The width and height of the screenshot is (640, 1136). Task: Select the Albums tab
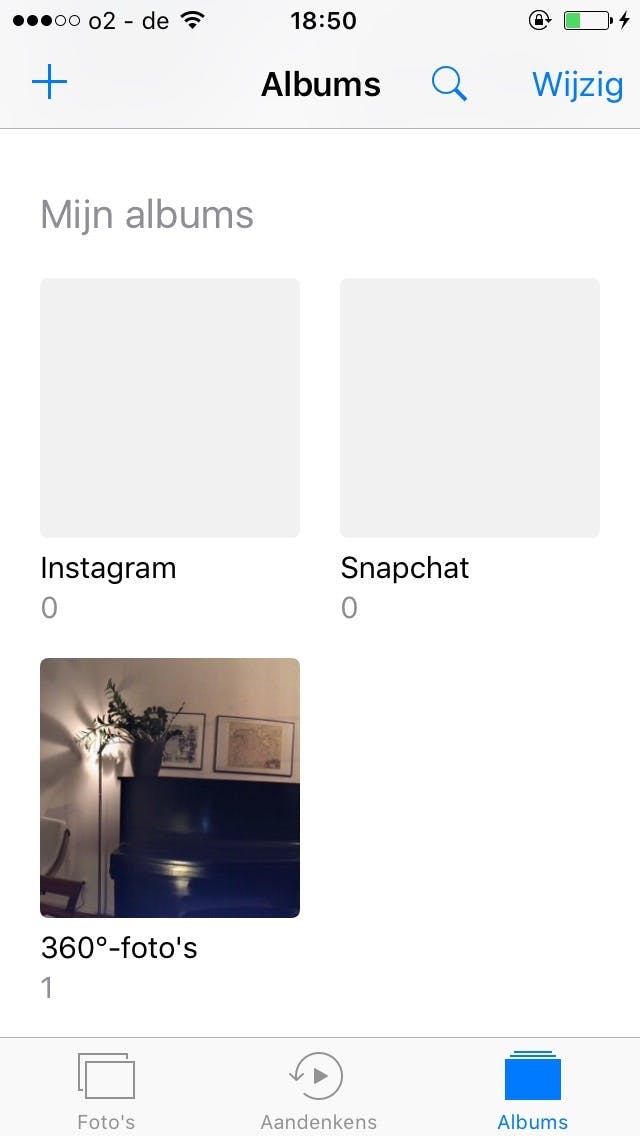533,1090
